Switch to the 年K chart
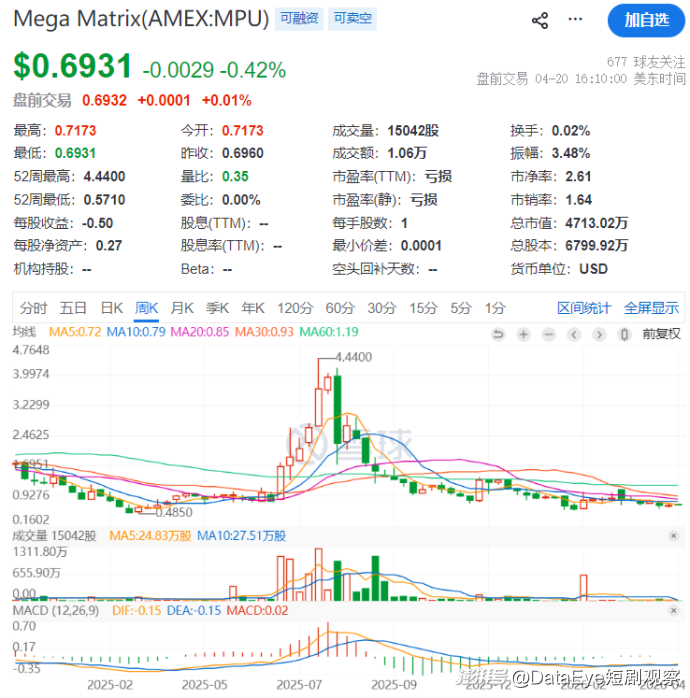The image size is (690, 698). (x=252, y=308)
